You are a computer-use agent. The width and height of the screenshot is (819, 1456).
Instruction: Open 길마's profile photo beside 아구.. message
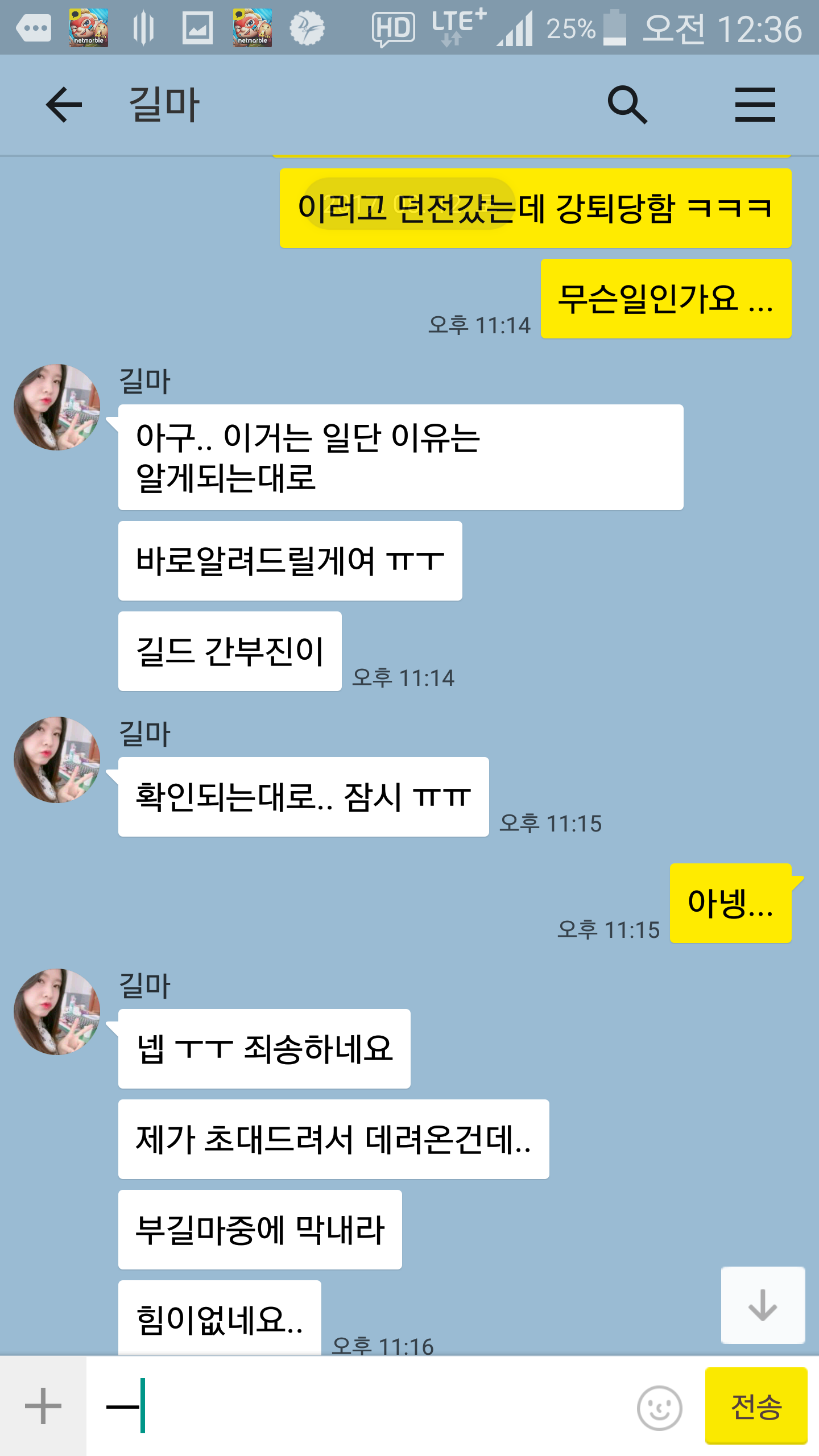(57, 407)
